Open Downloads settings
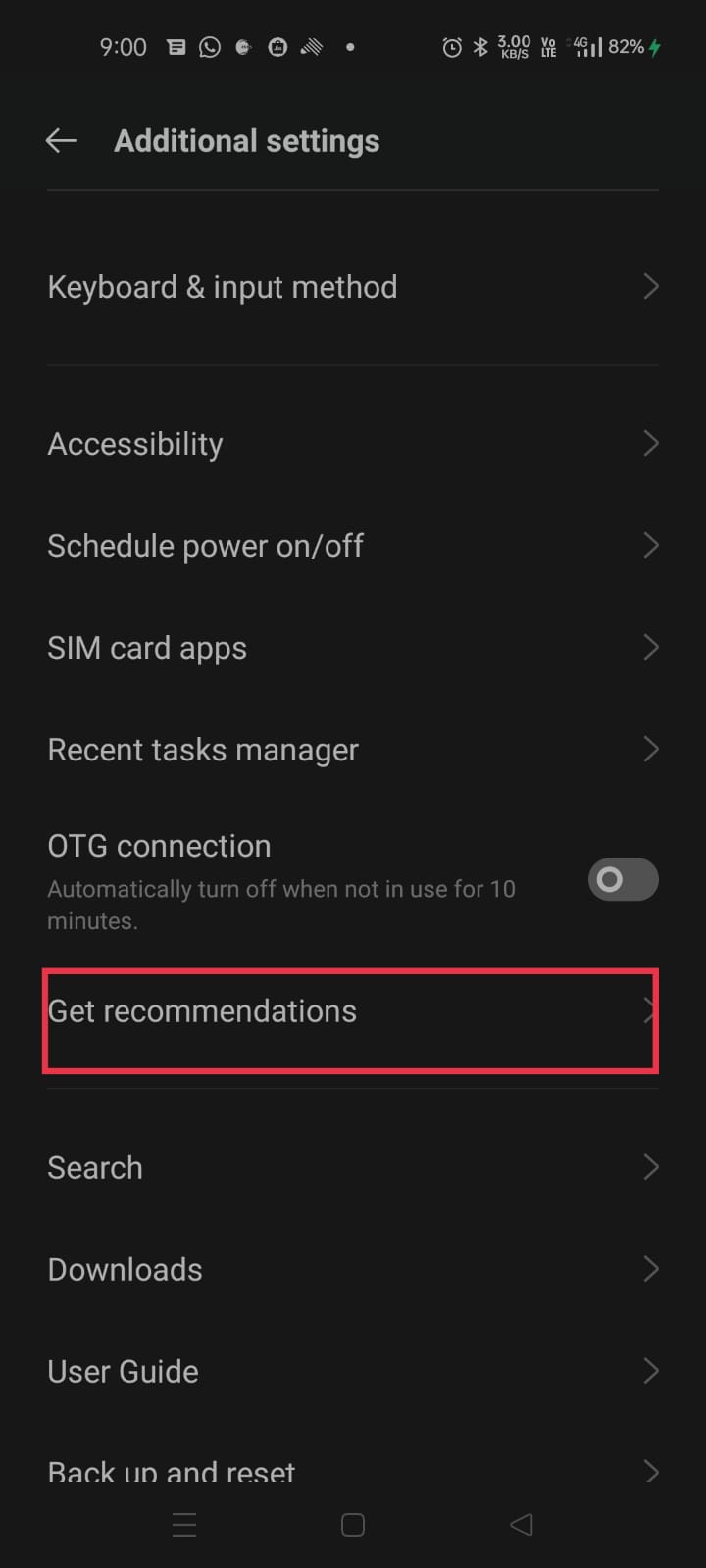This screenshot has width=706, height=1568. pos(351,1269)
